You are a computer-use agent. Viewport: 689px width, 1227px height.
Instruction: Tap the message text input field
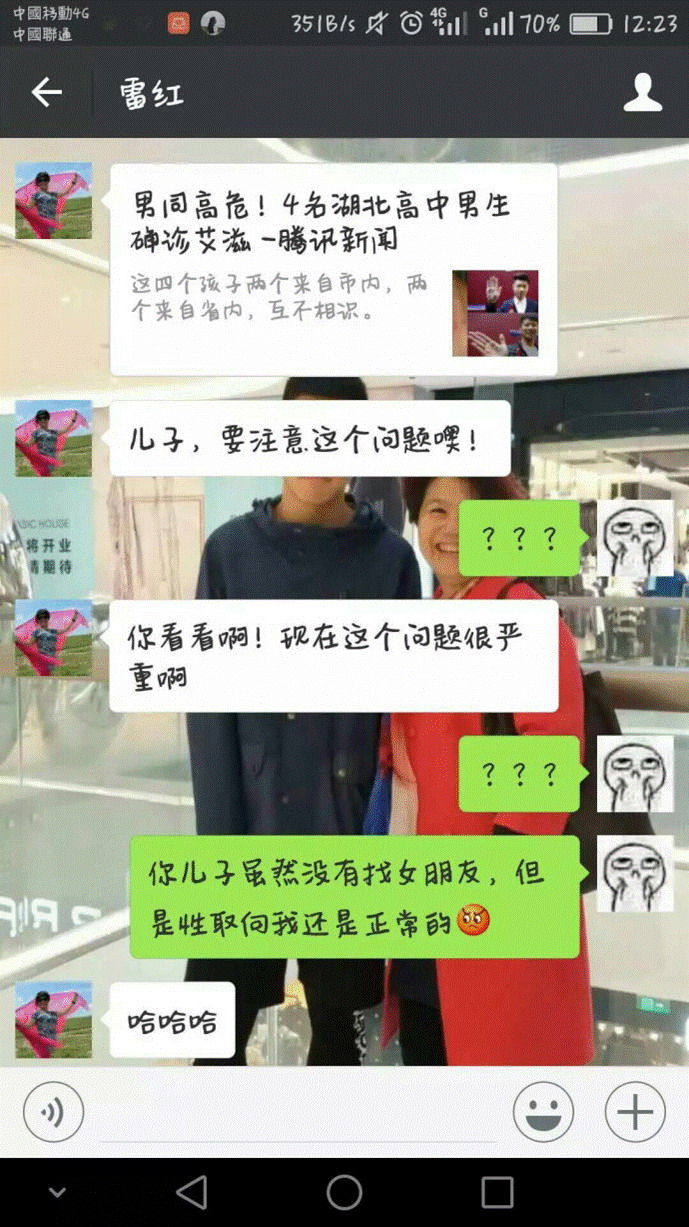pos(297,1114)
